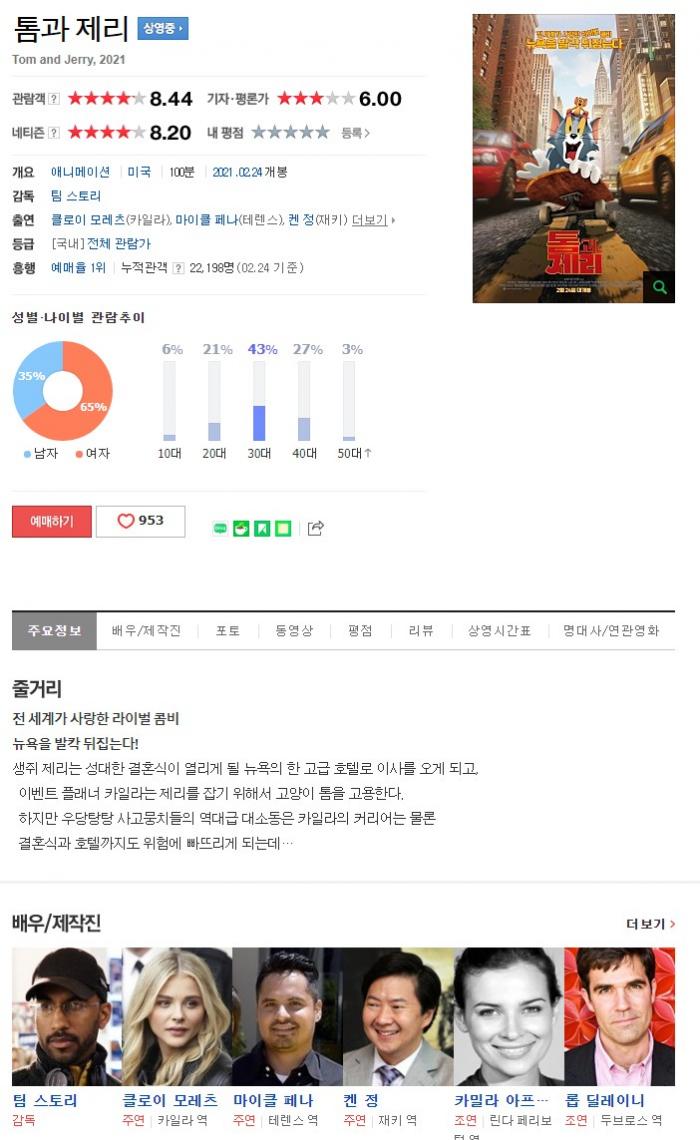Screen dimensions: 700x1140
Task: Open the 상영중 now-showing badge
Action: 163,29
